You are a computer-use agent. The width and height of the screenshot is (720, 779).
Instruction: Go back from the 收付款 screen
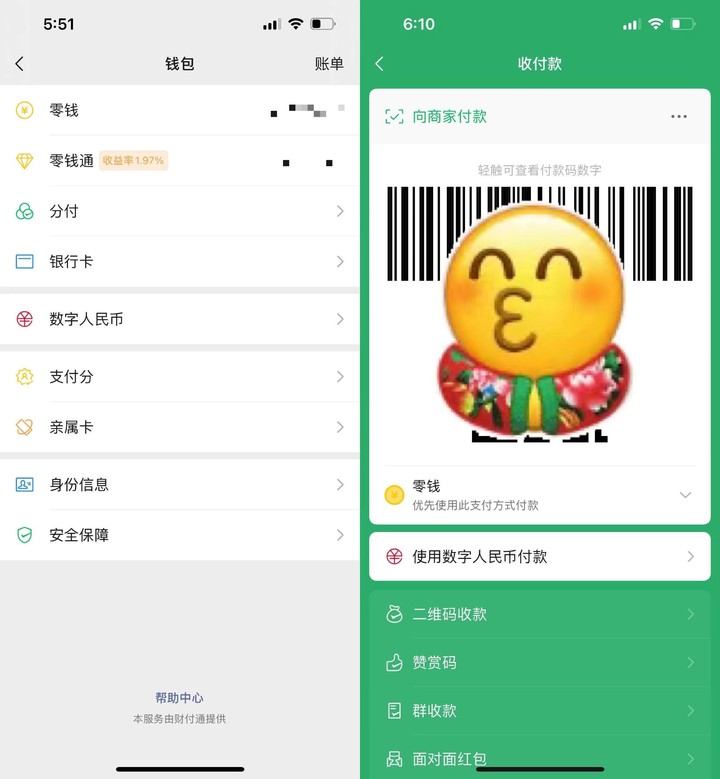(x=379, y=64)
